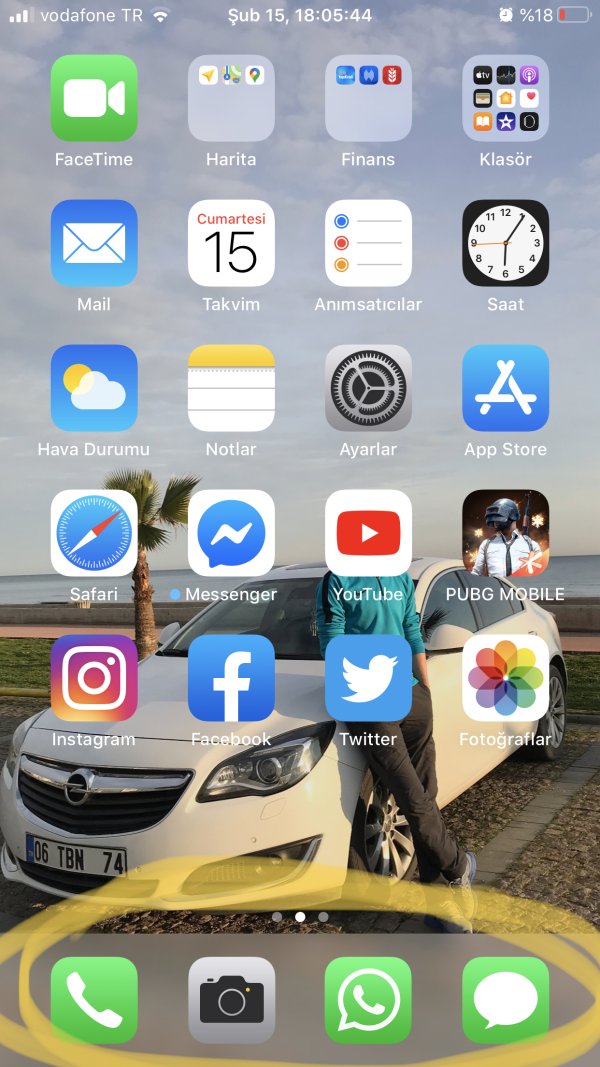Viewport: 600px width, 1067px height.
Task: Start PUBG MOBILE game
Action: point(505,533)
